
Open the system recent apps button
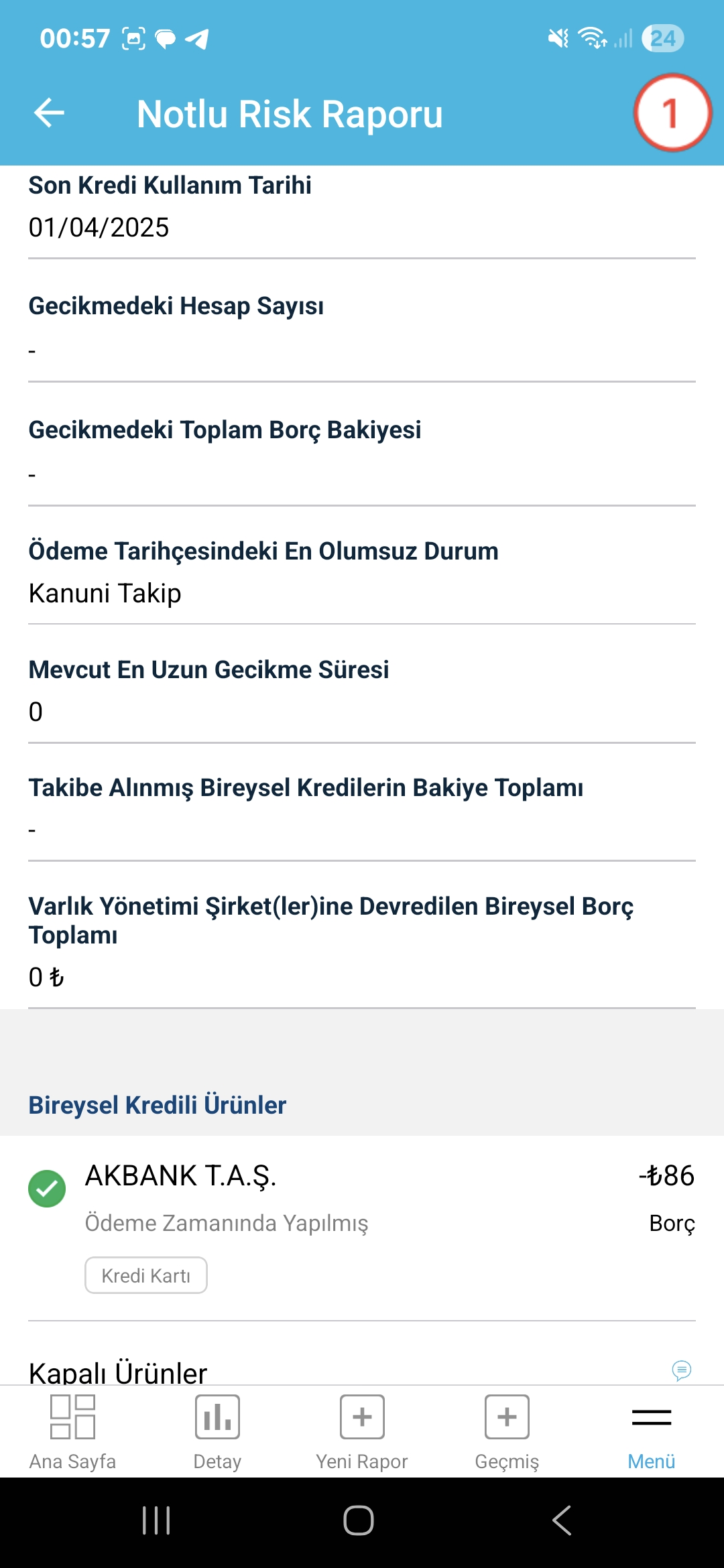coord(156,1520)
